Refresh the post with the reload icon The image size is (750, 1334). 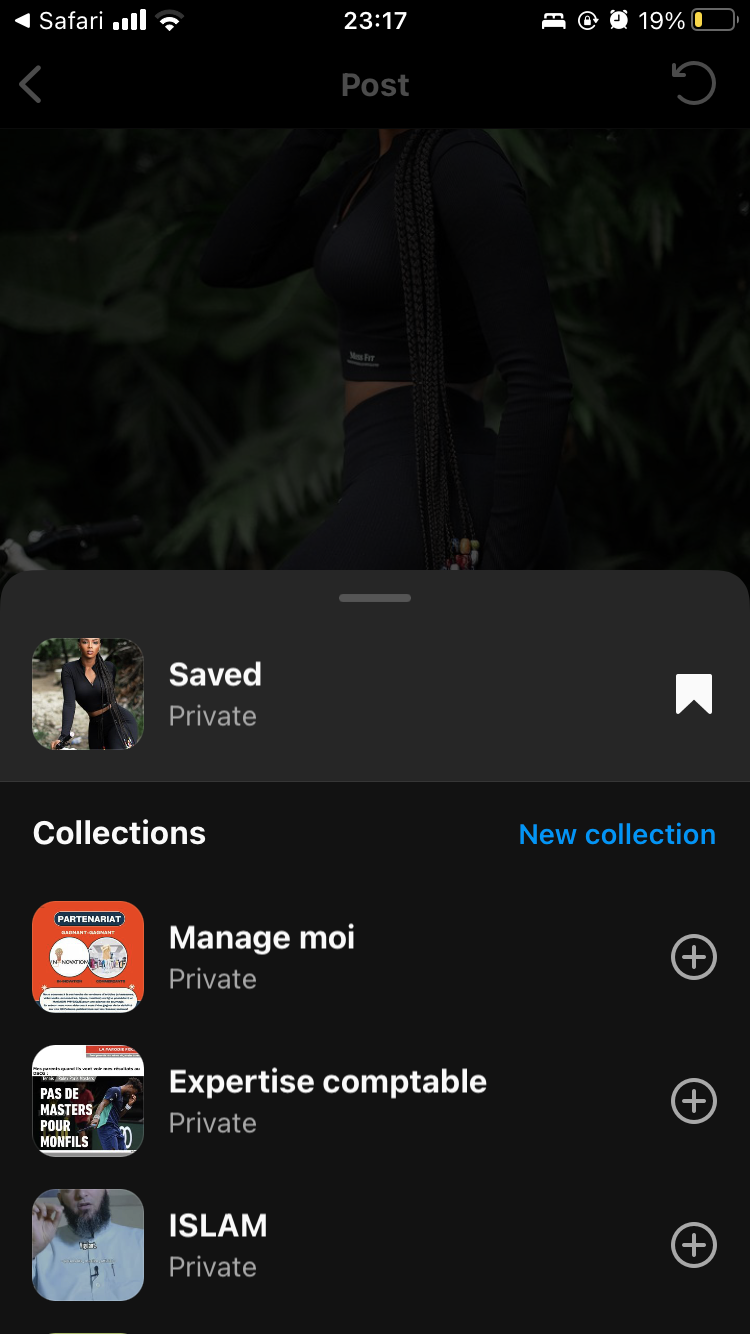pyautogui.click(x=693, y=83)
